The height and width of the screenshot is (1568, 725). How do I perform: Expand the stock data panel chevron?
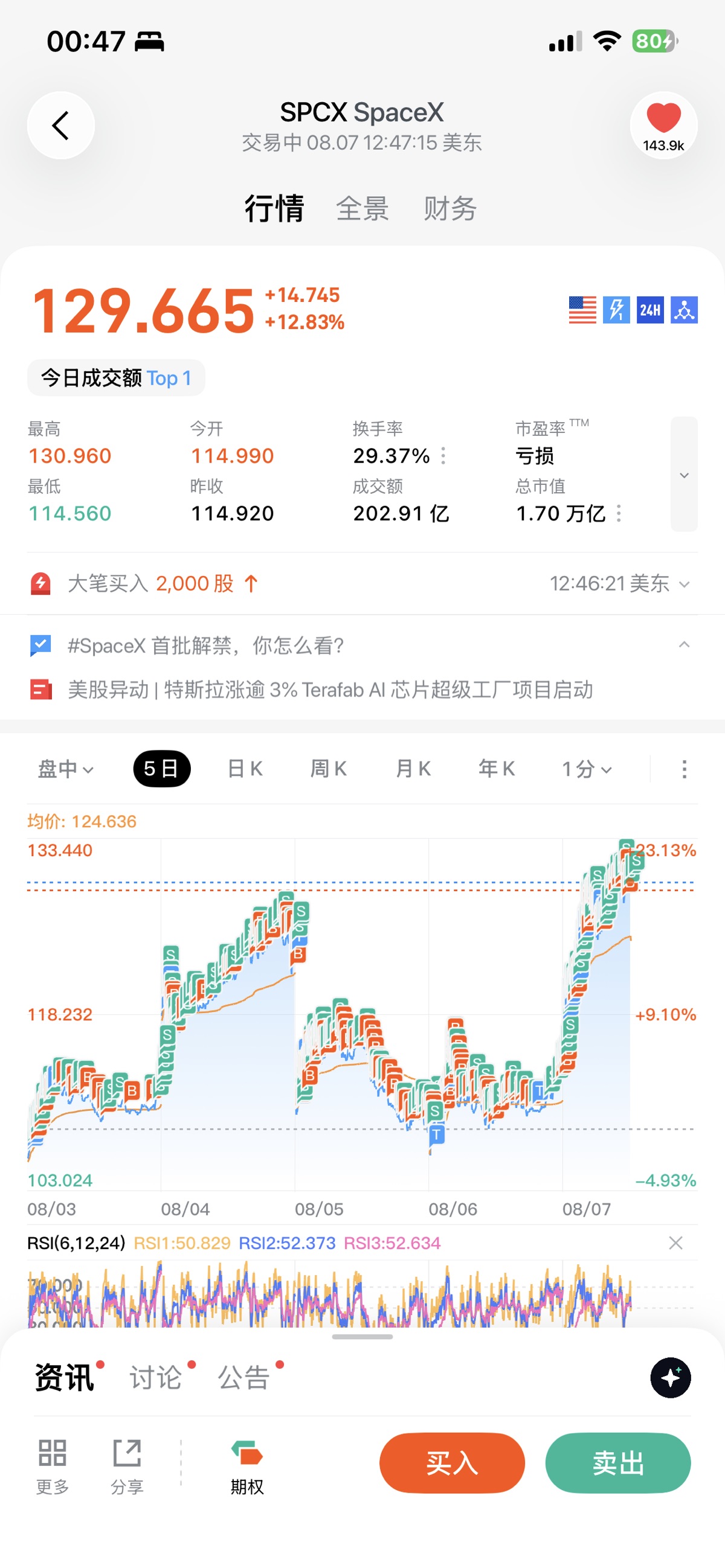[684, 474]
